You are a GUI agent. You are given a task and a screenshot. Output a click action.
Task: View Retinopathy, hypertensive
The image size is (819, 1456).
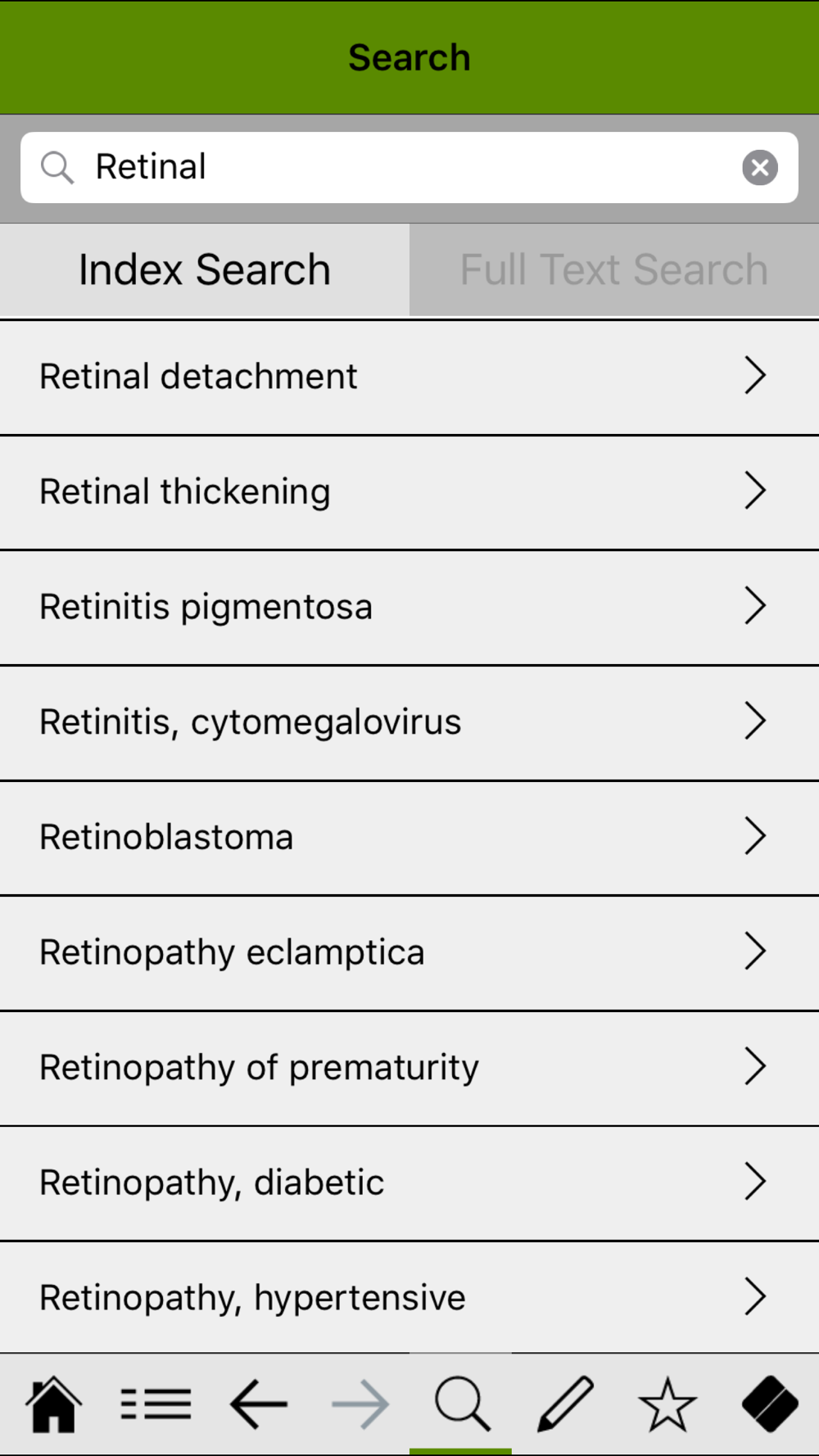tap(409, 1298)
